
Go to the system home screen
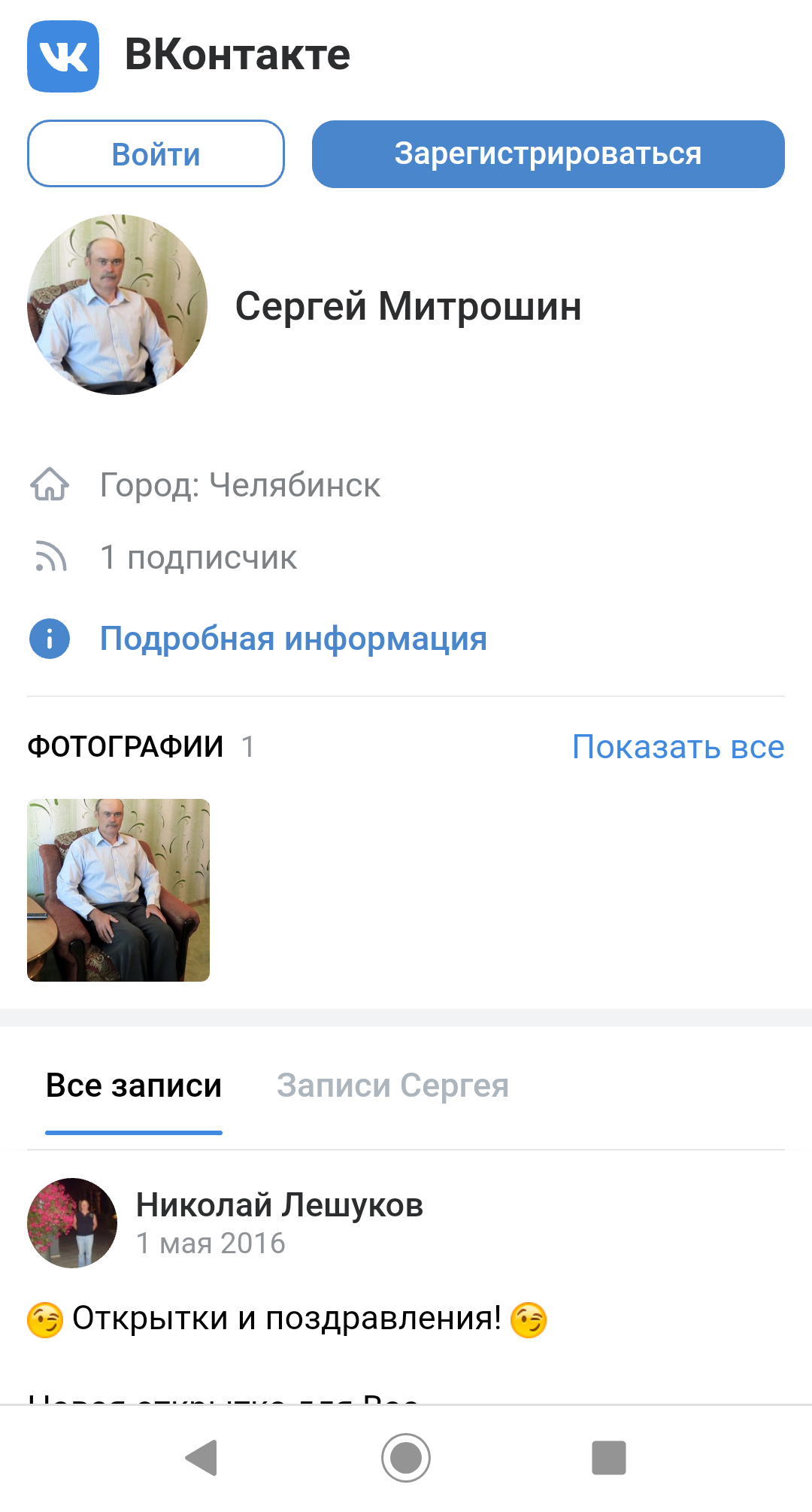(x=406, y=1458)
